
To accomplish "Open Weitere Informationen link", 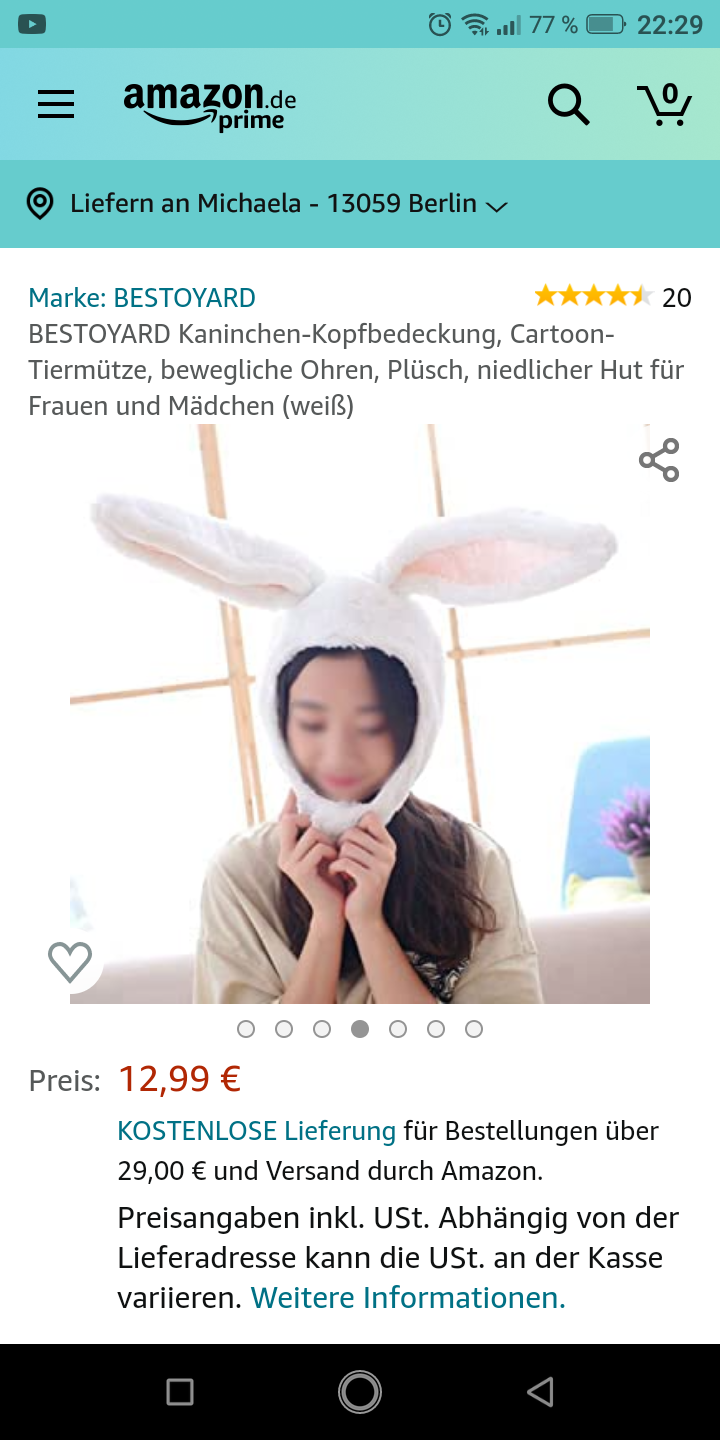I will point(408,1298).
